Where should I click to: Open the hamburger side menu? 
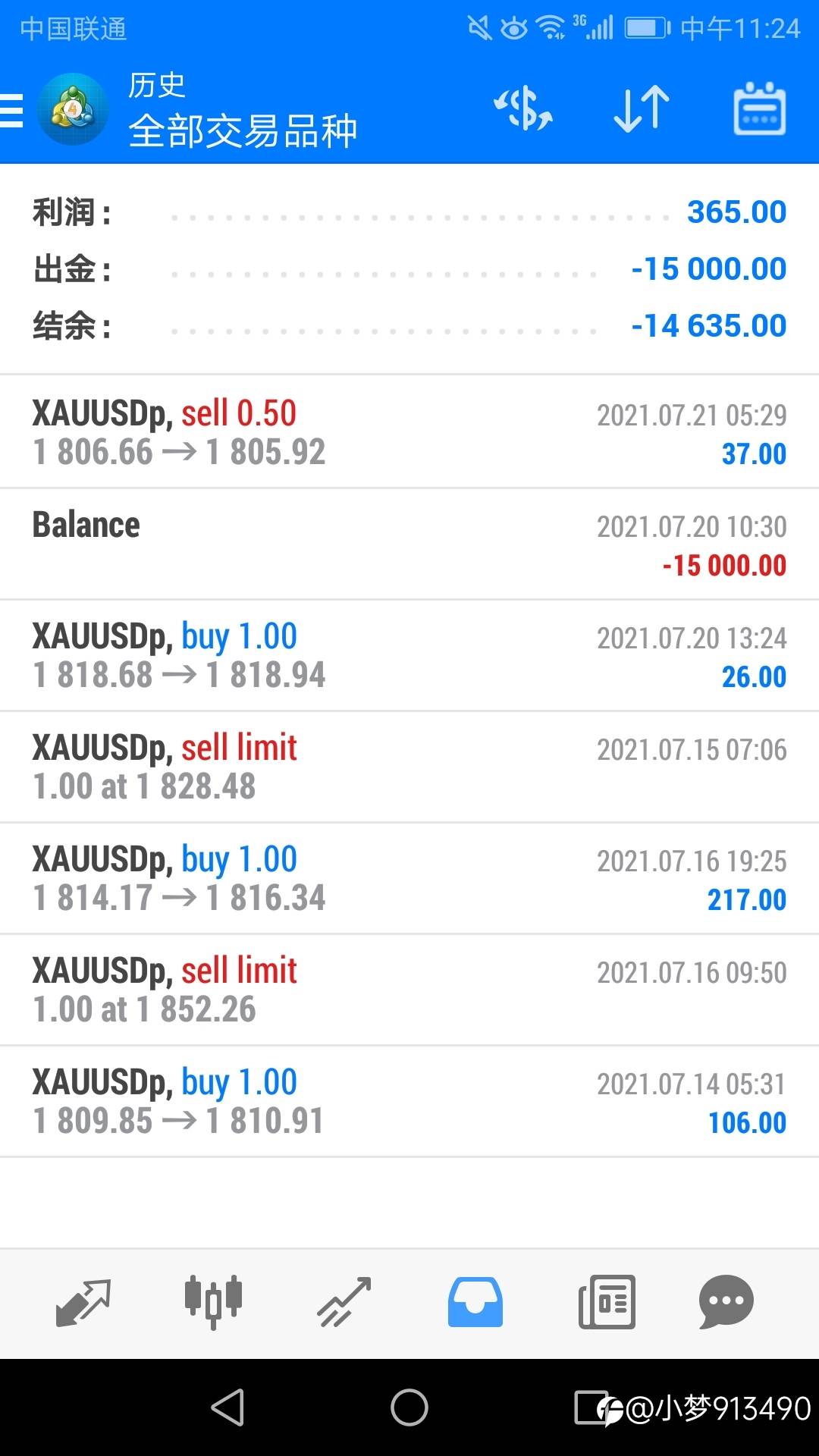pyautogui.click(x=12, y=111)
